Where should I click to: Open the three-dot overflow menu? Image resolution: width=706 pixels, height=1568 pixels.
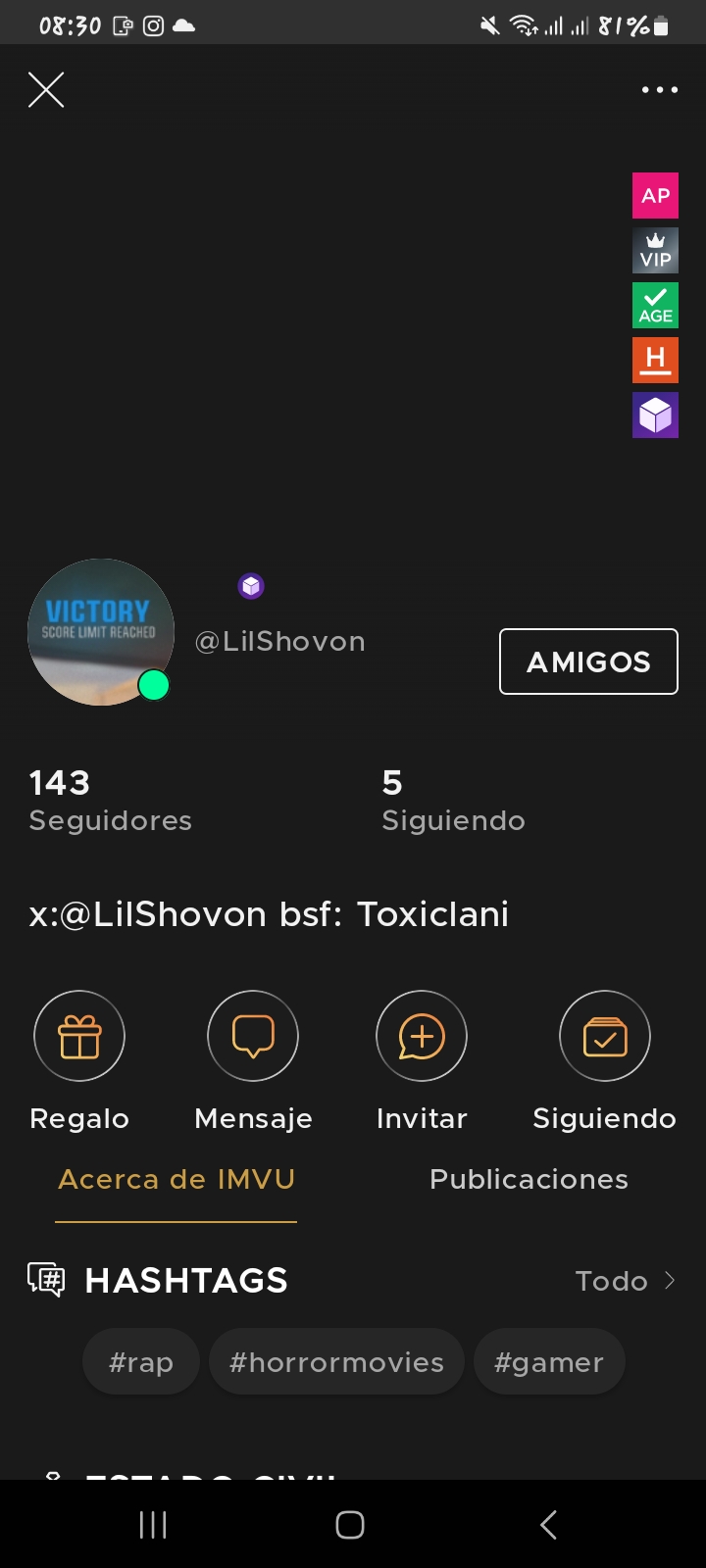[659, 90]
